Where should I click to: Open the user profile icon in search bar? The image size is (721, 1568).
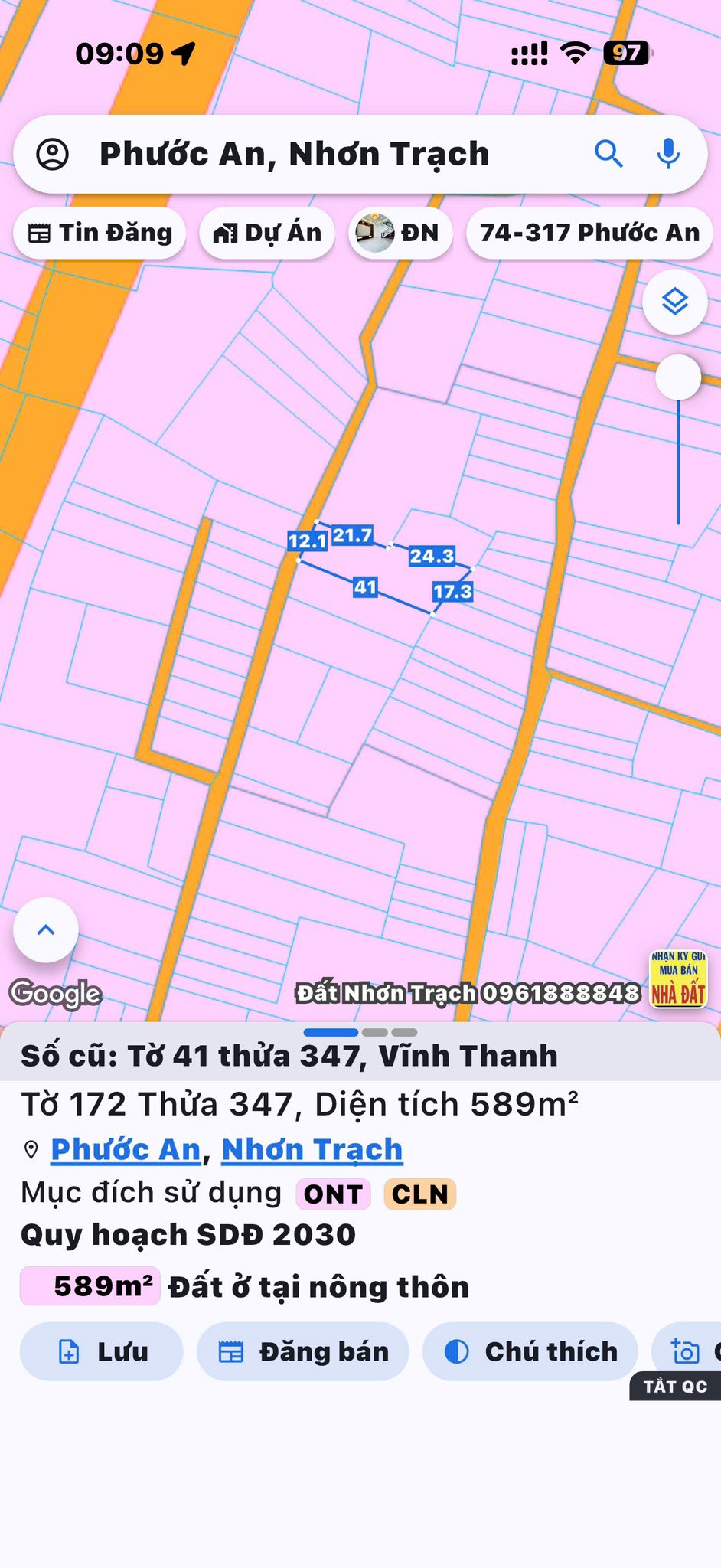[x=51, y=153]
